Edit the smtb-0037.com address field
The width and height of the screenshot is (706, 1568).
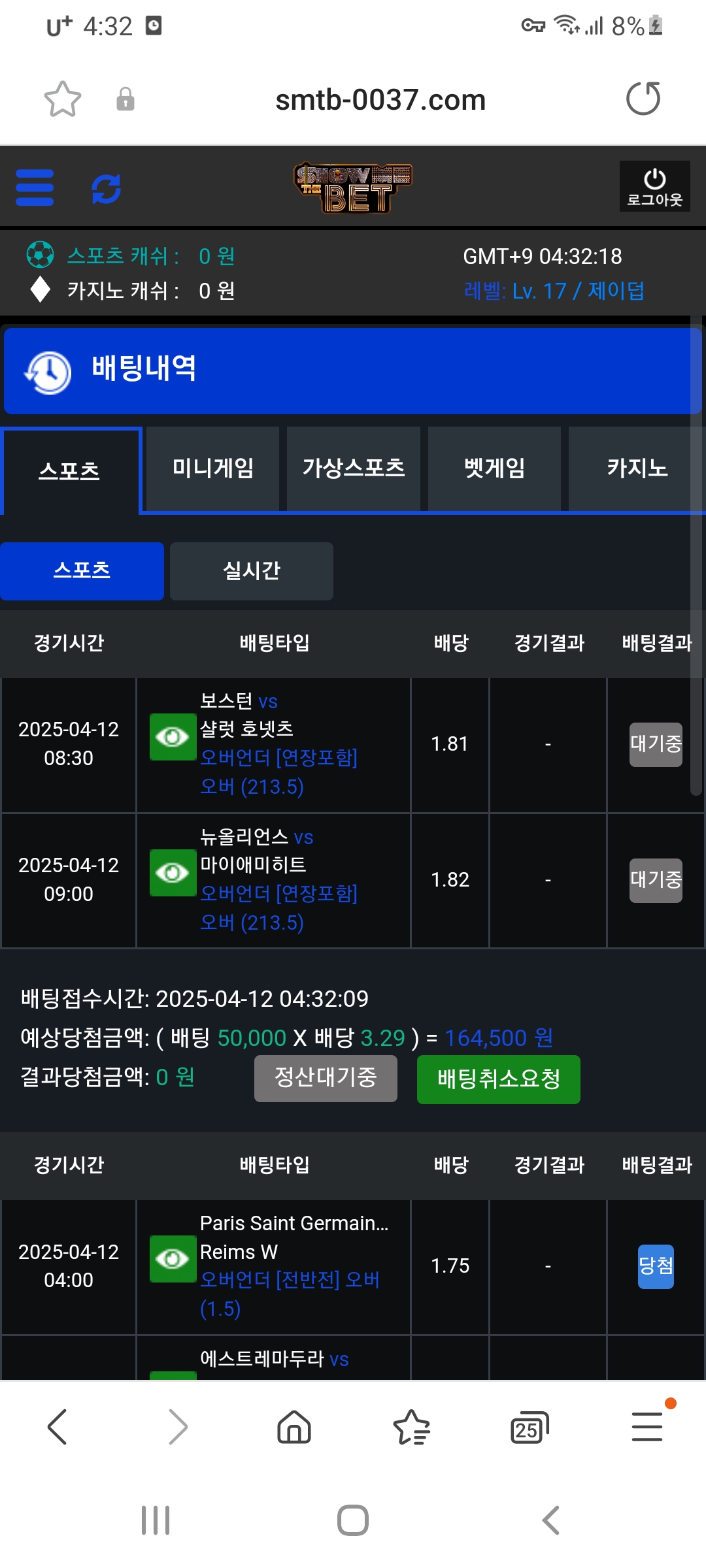click(x=380, y=100)
